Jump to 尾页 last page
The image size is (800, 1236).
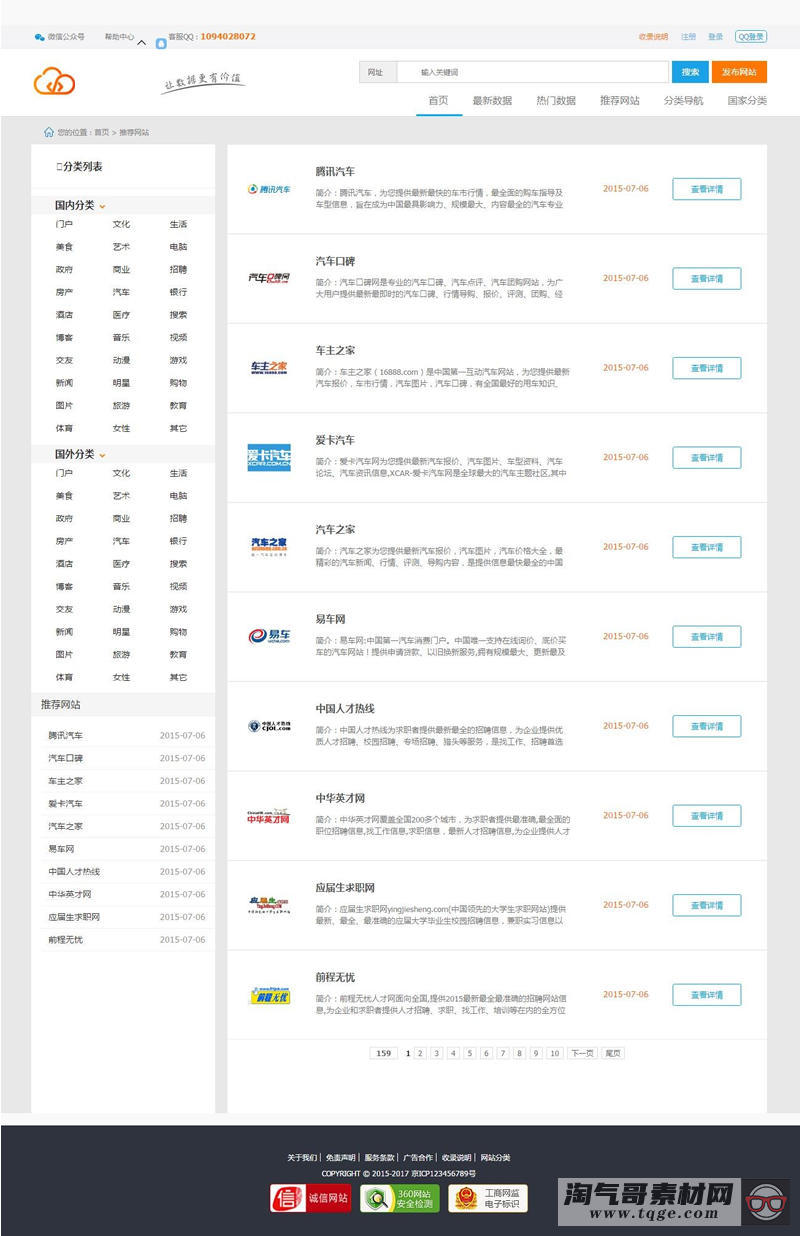click(x=612, y=1053)
